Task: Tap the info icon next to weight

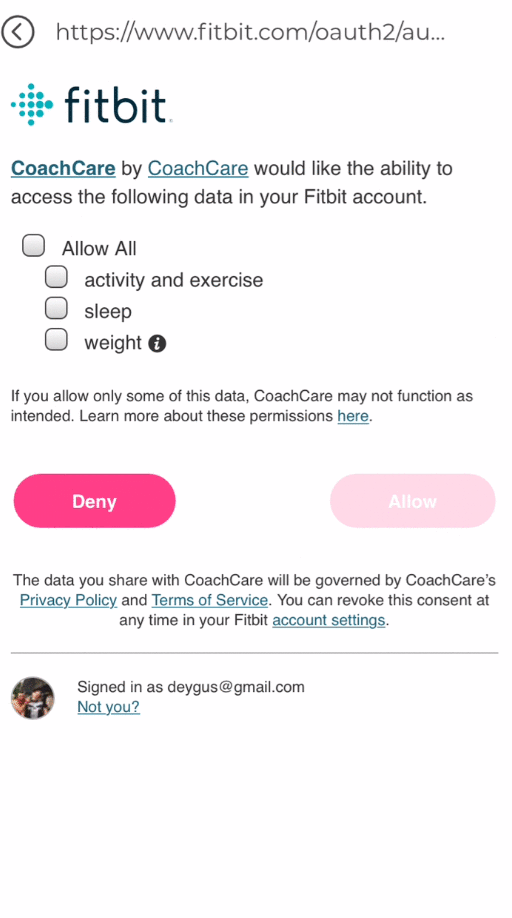Action: [x=157, y=344]
